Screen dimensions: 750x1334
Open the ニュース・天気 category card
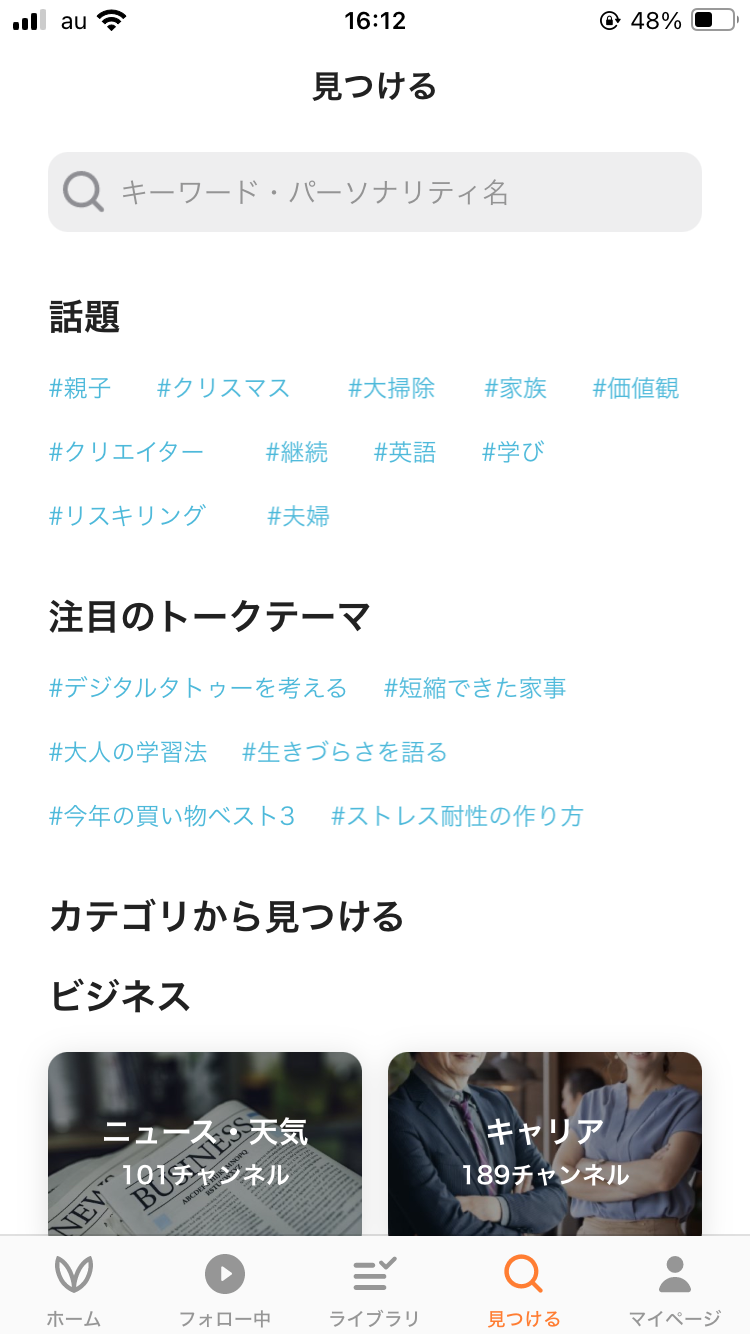[205, 1145]
